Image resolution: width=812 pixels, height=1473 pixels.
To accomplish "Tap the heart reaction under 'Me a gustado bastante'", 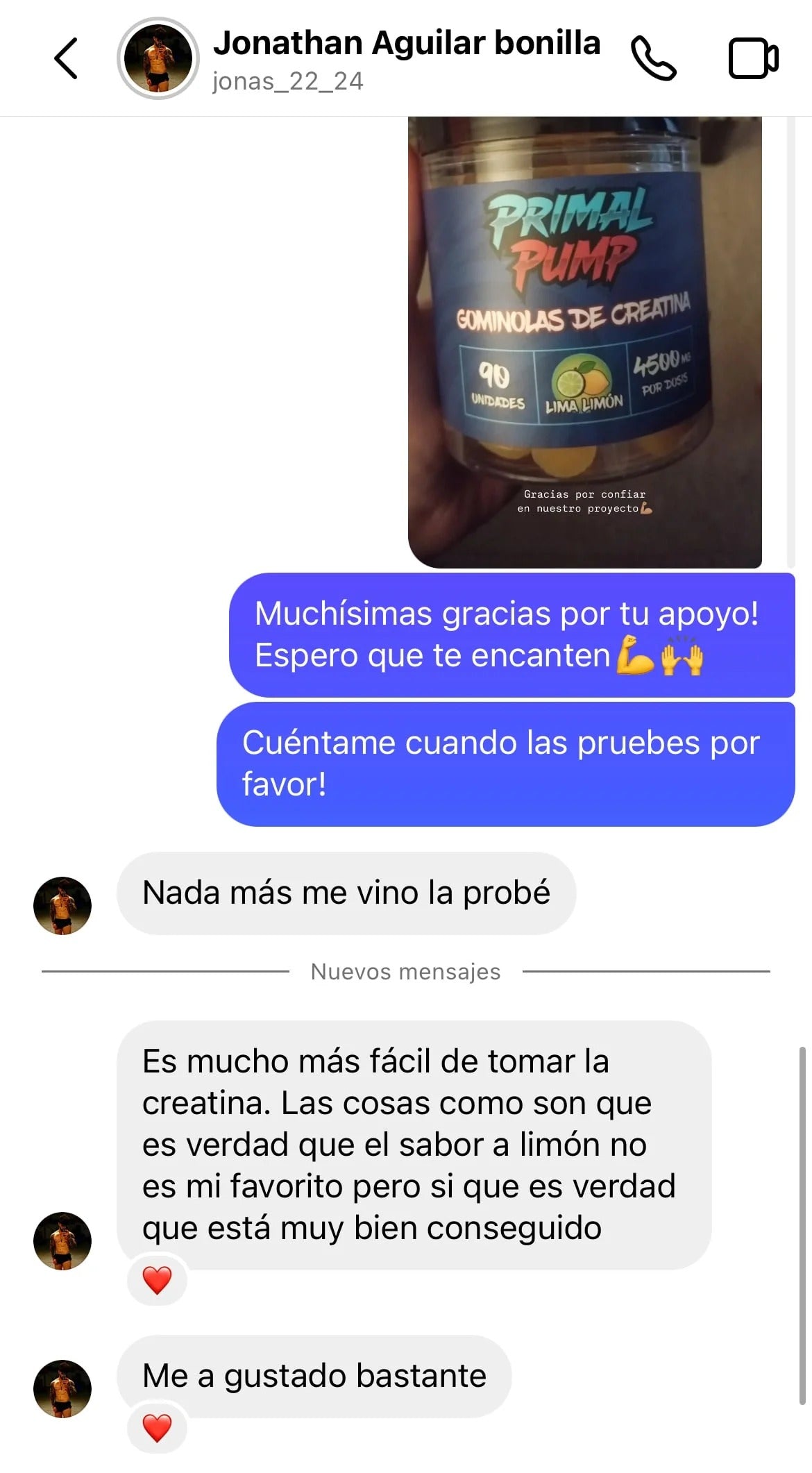I will (x=157, y=1427).
